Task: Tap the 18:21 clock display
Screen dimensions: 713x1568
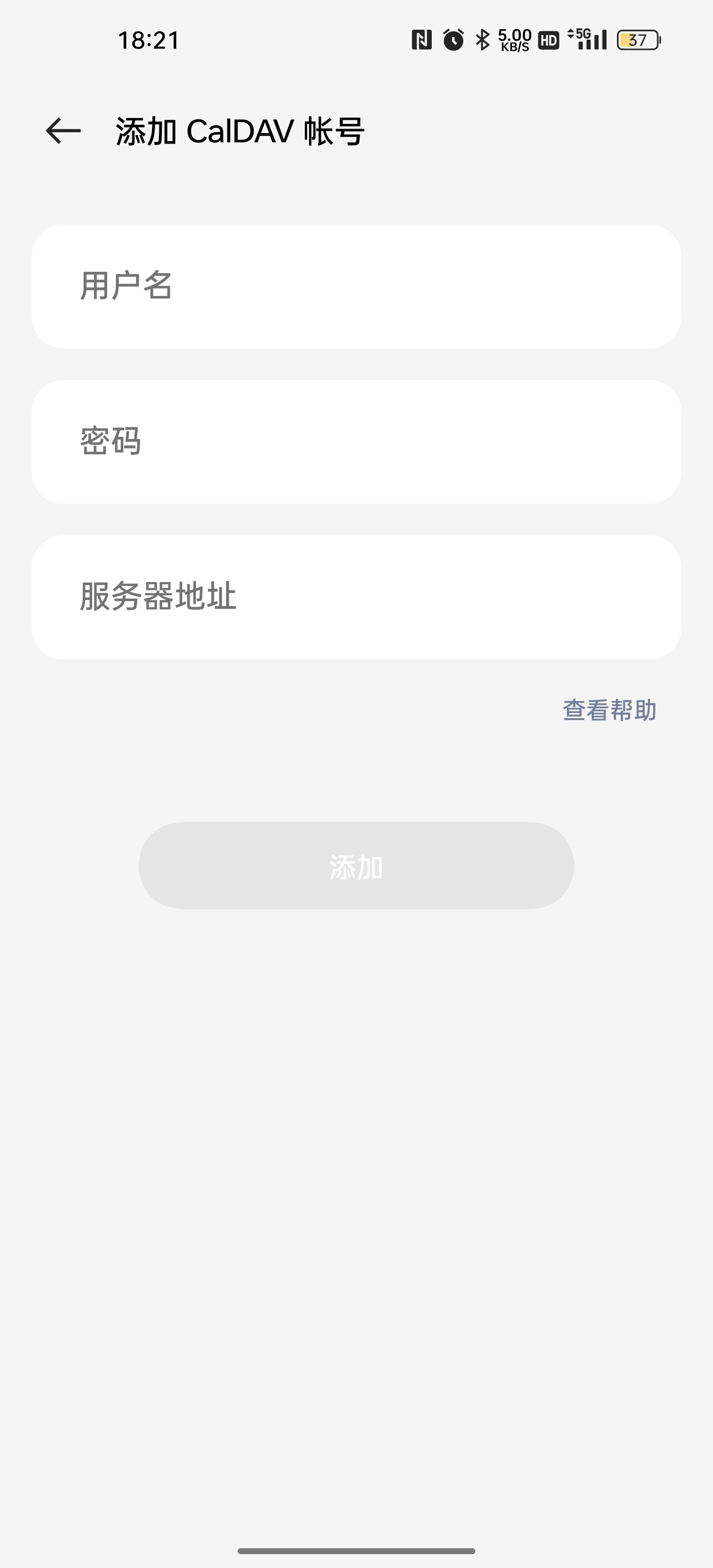Action: pyautogui.click(x=149, y=40)
